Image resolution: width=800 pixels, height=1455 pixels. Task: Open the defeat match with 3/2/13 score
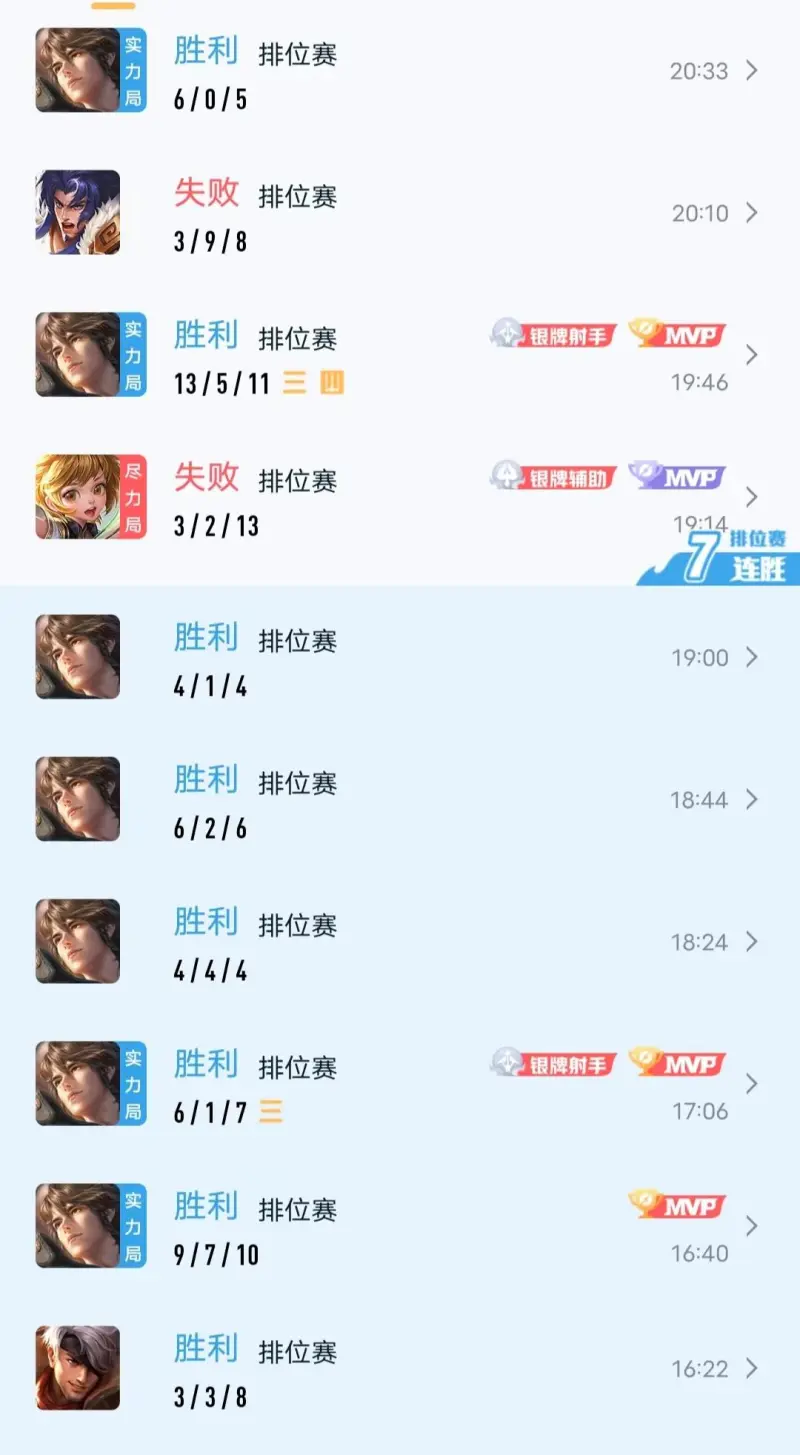pos(400,497)
